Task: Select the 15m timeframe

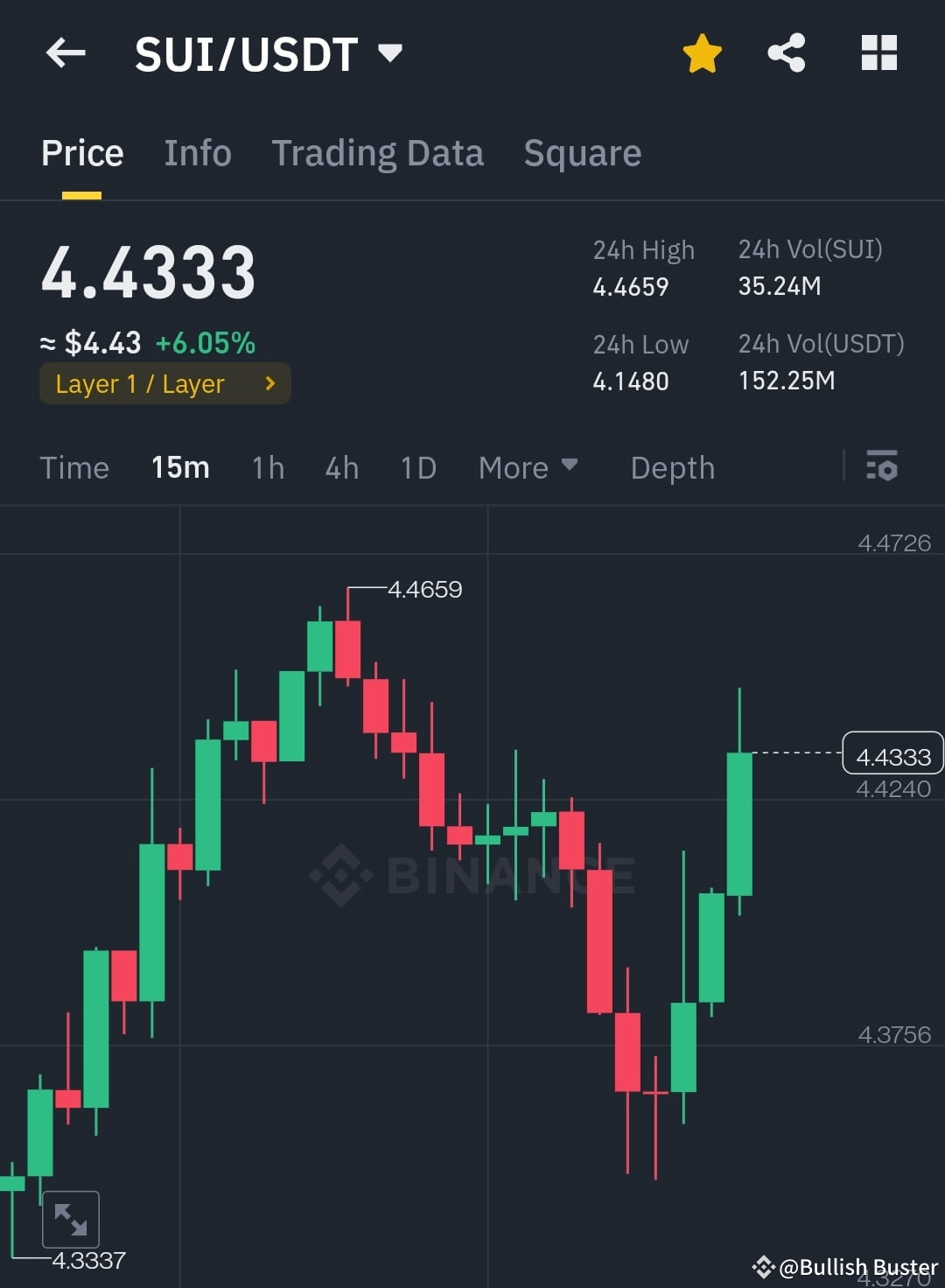Action: tap(179, 468)
